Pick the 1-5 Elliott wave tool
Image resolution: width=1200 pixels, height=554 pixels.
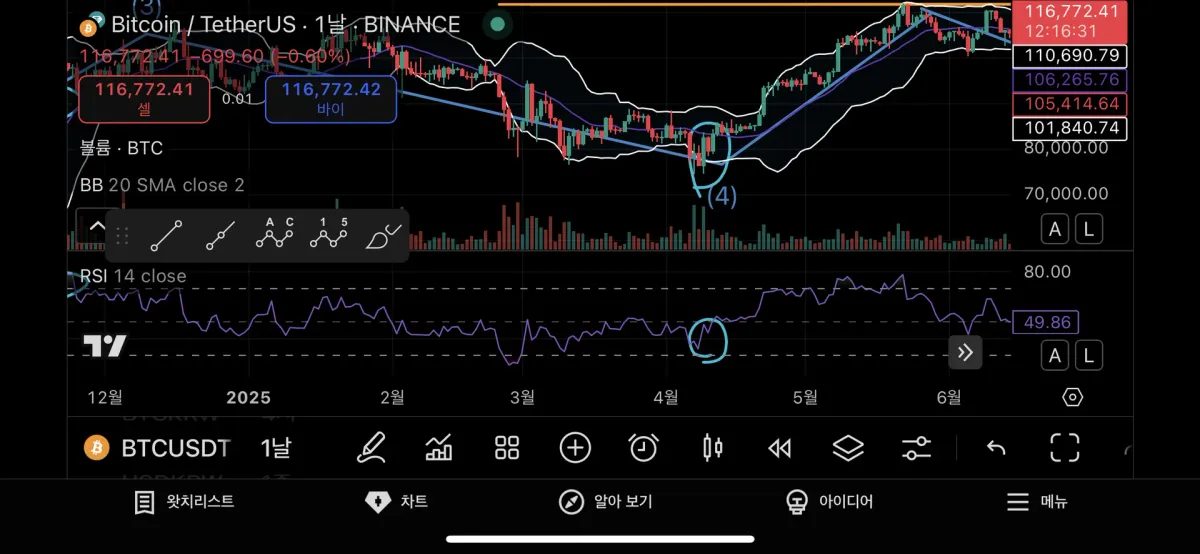[x=327, y=234]
